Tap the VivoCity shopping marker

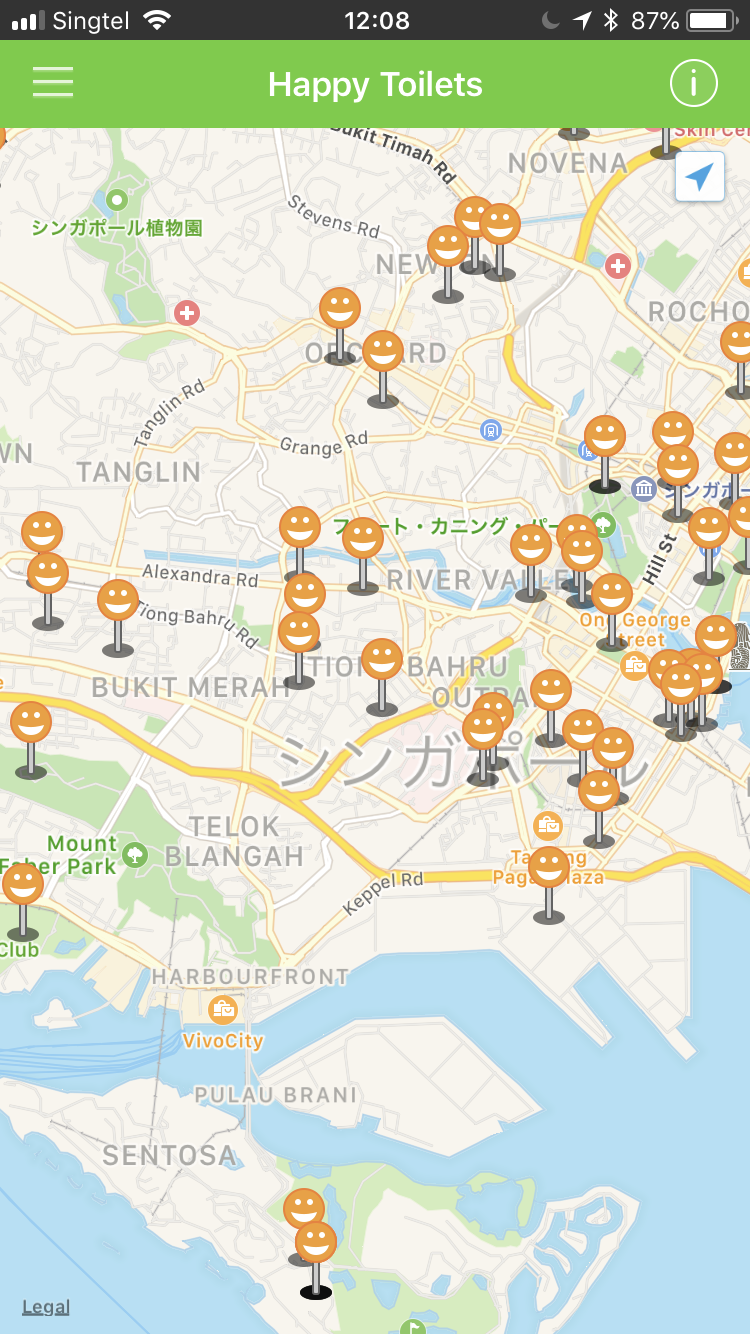tap(223, 1010)
